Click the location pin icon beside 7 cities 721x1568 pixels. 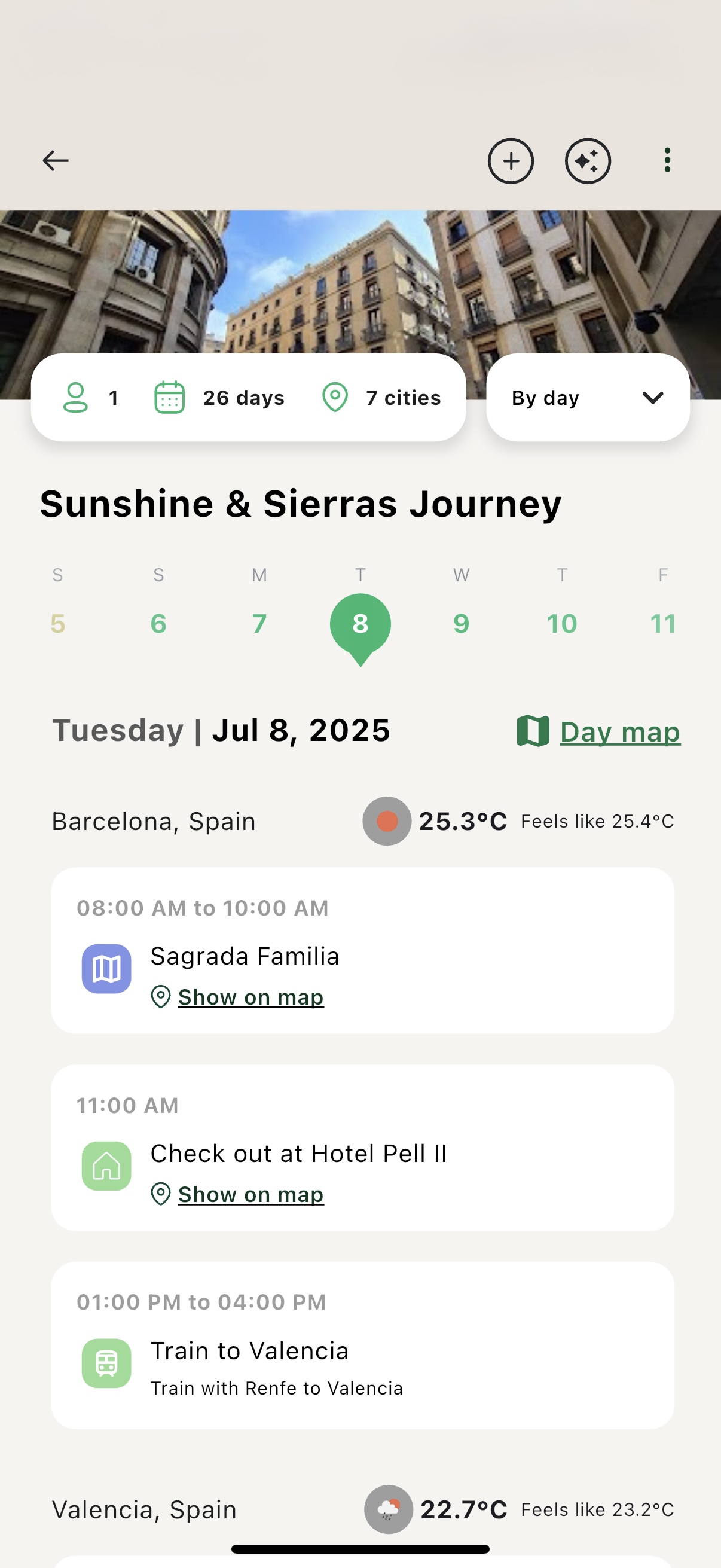click(335, 398)
